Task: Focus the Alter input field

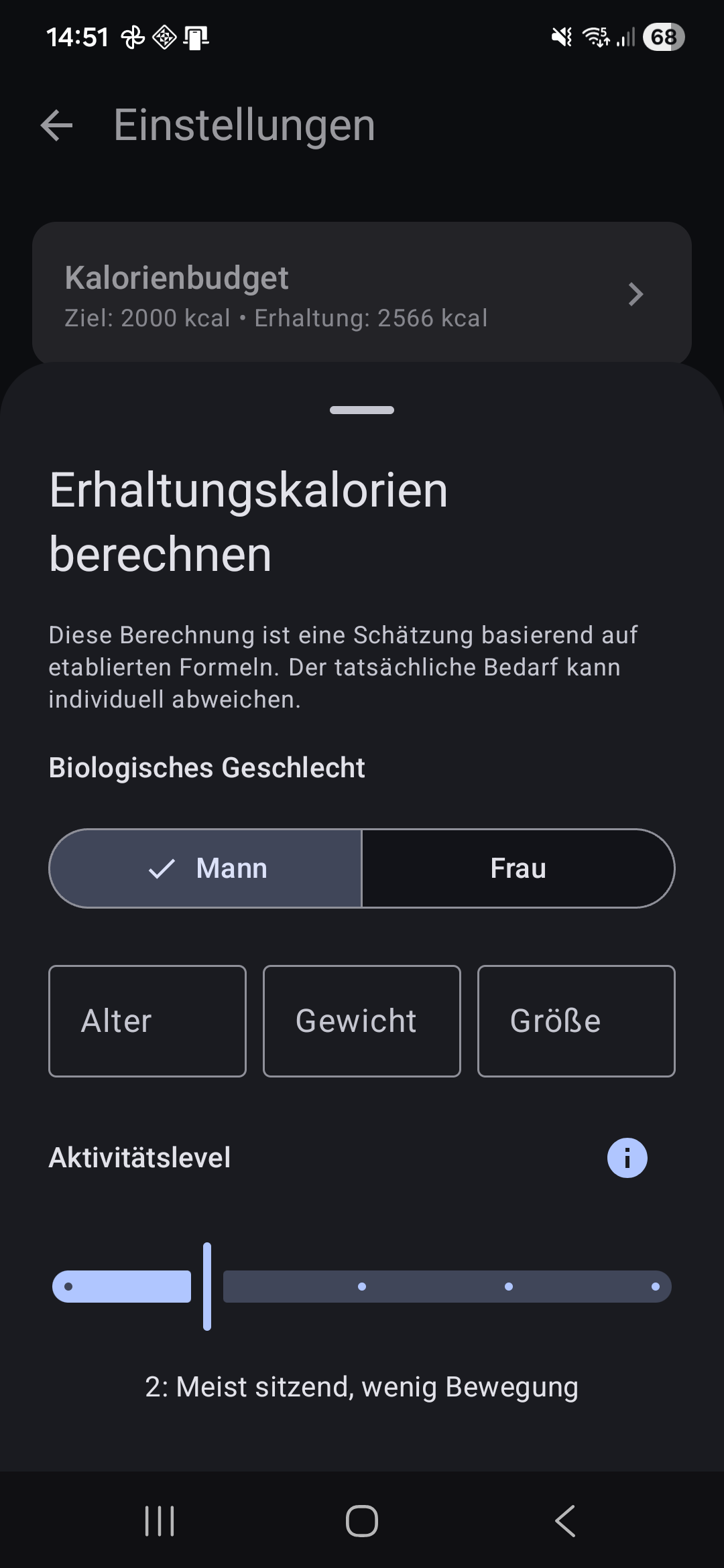Action: click(x=147, y=1021)
